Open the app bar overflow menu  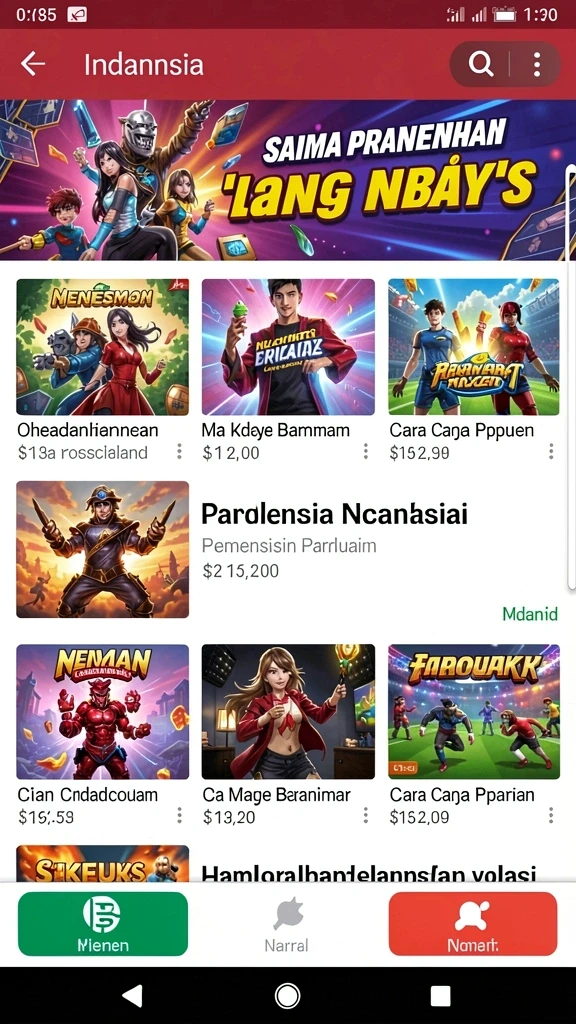click(537, 64)
